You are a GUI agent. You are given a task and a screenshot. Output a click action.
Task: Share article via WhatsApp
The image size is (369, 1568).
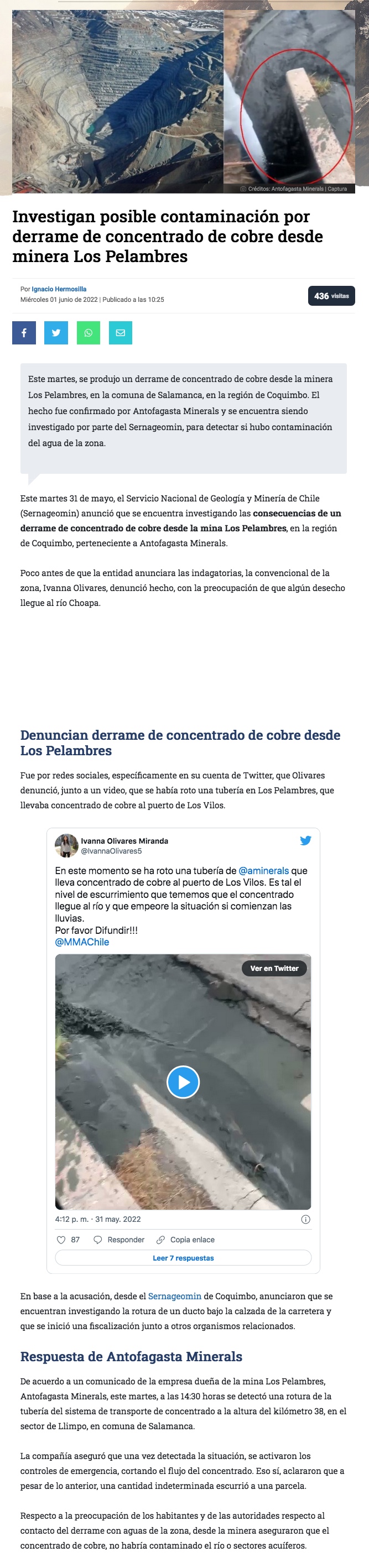(89, 333)
